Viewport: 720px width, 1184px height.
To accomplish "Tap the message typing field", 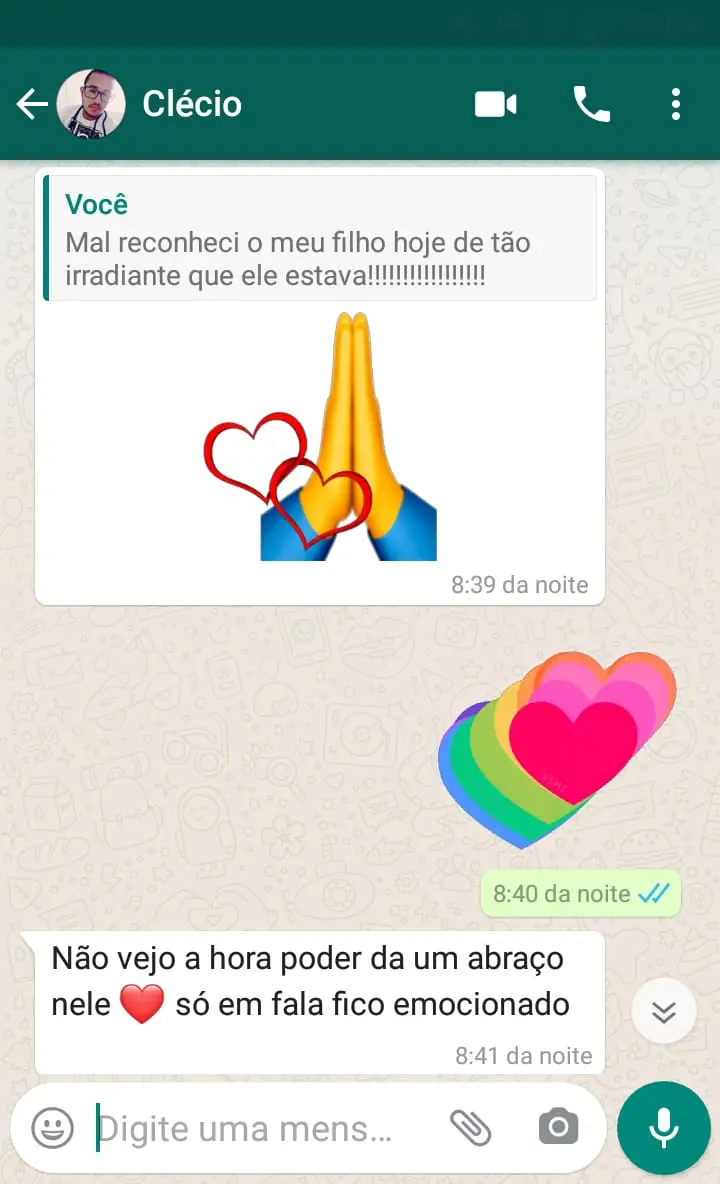I will click(250, 1127).
